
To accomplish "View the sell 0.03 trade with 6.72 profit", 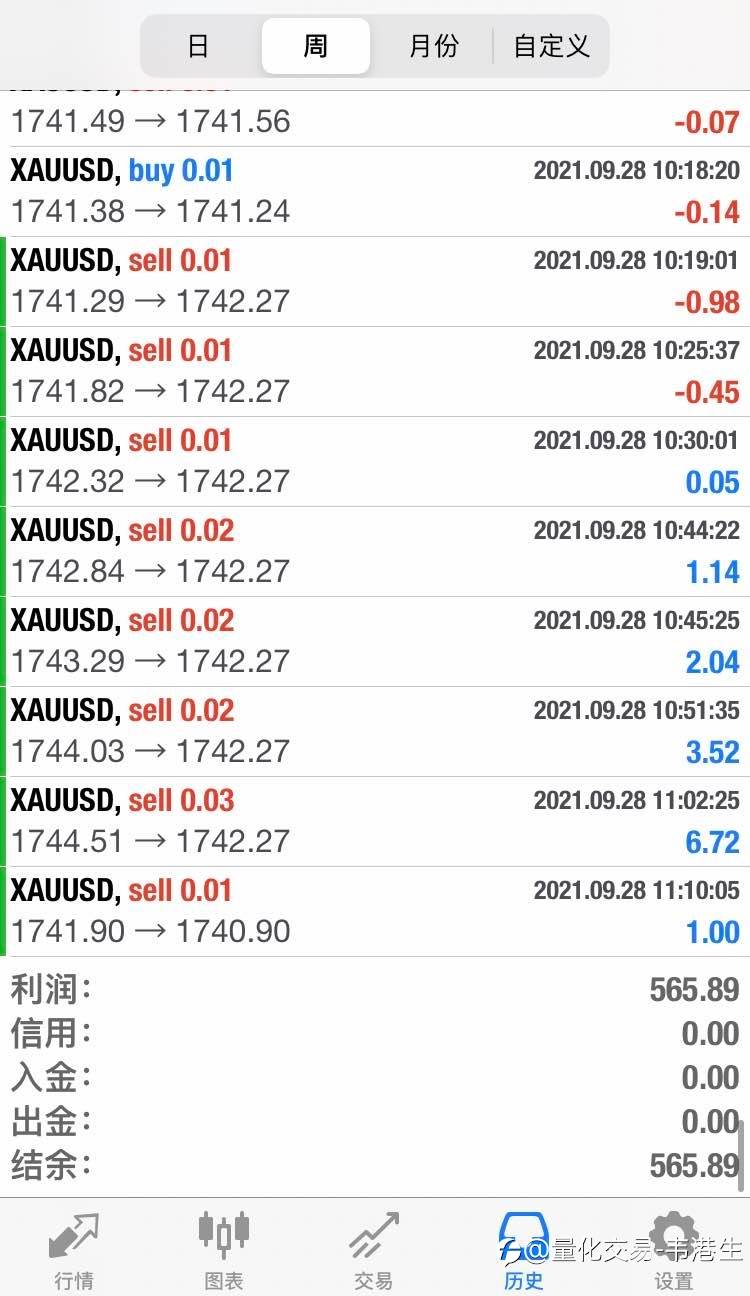I will click(375, 821).
